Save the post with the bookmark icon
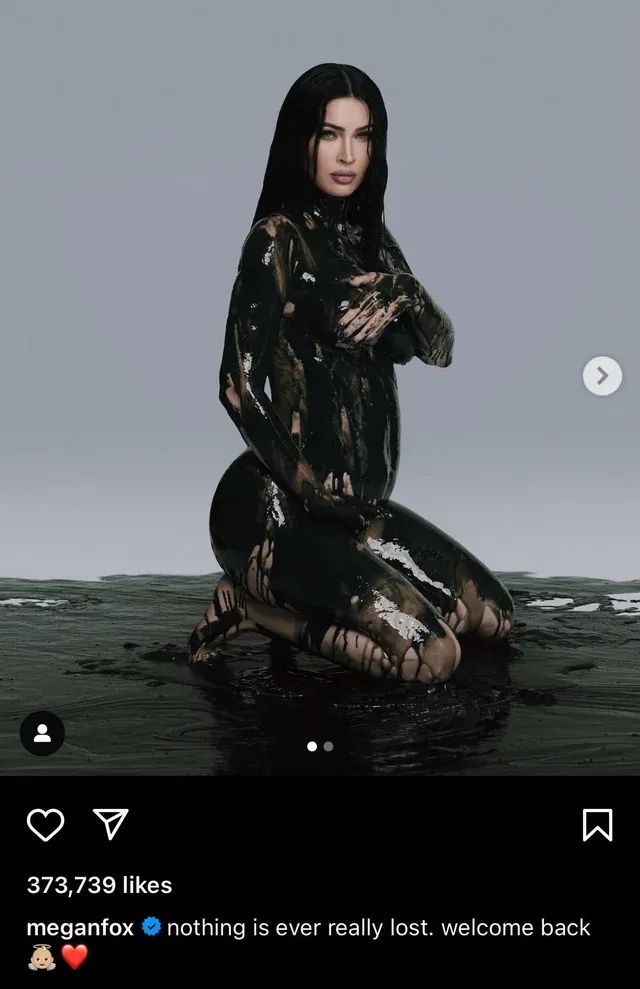The height and width of the screenshot is (989, 640). pyautogui.click(x=597, y=824)
